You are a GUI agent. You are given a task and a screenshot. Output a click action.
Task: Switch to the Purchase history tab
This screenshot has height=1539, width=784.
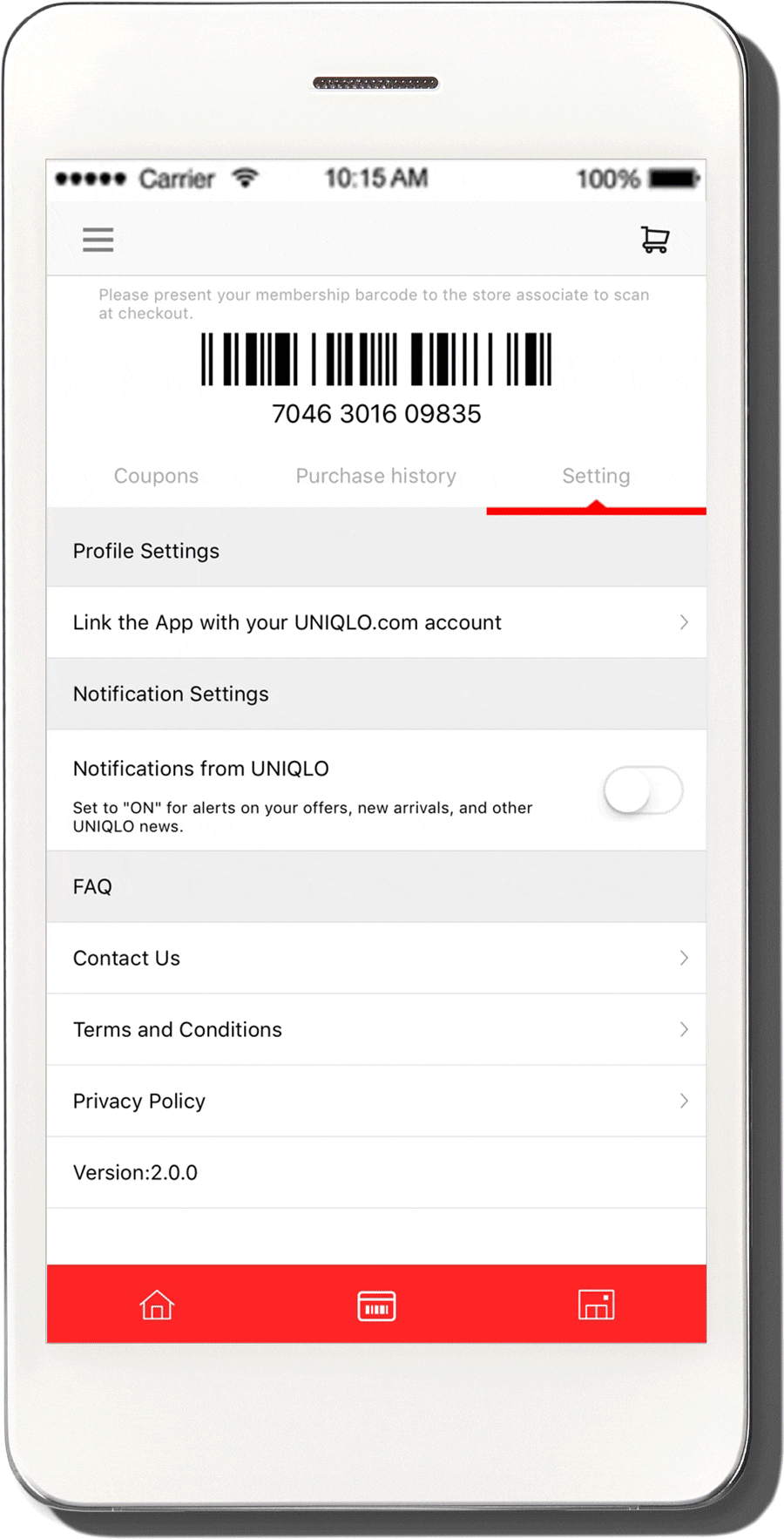click(x=375, y=476)
